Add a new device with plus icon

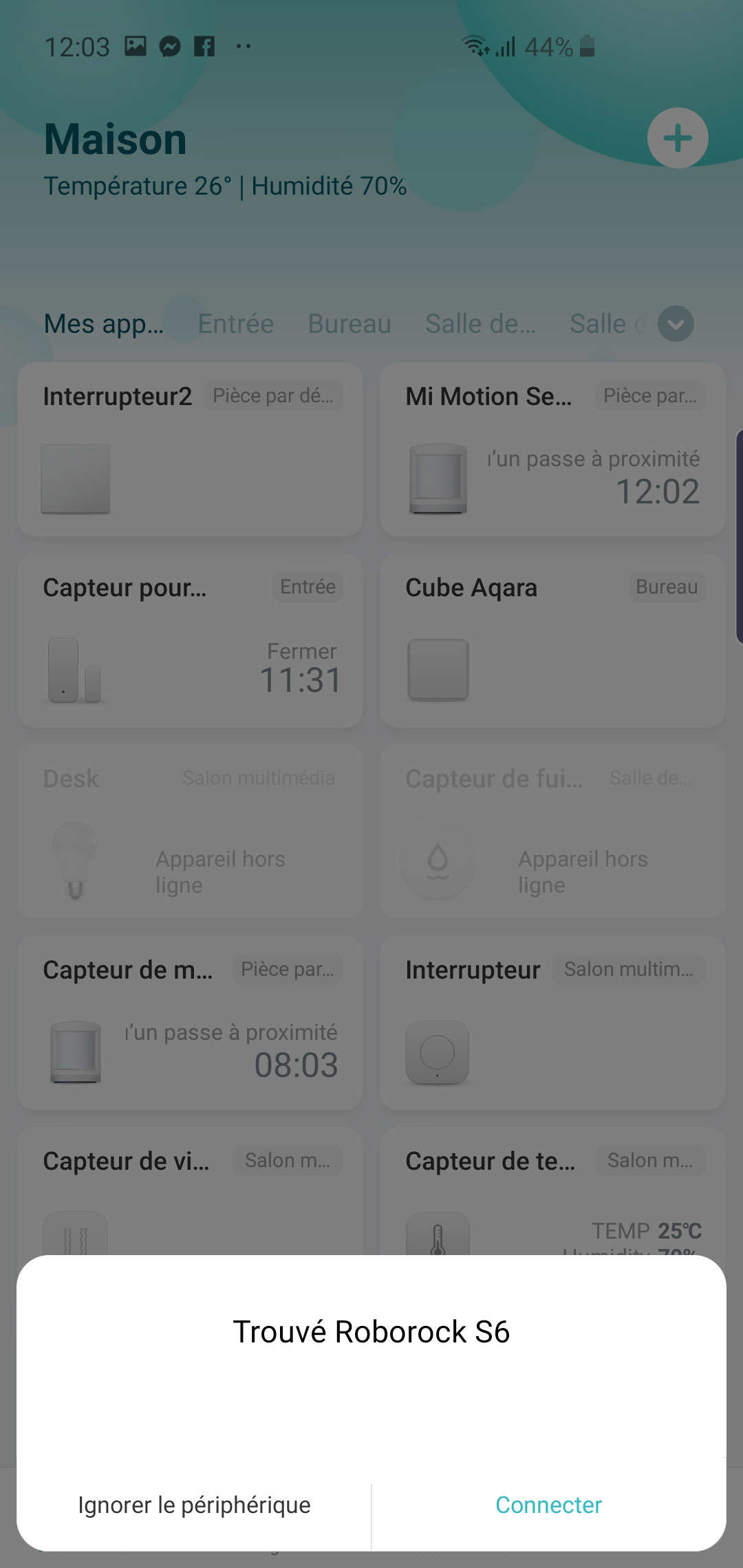[x=678, y=138]
